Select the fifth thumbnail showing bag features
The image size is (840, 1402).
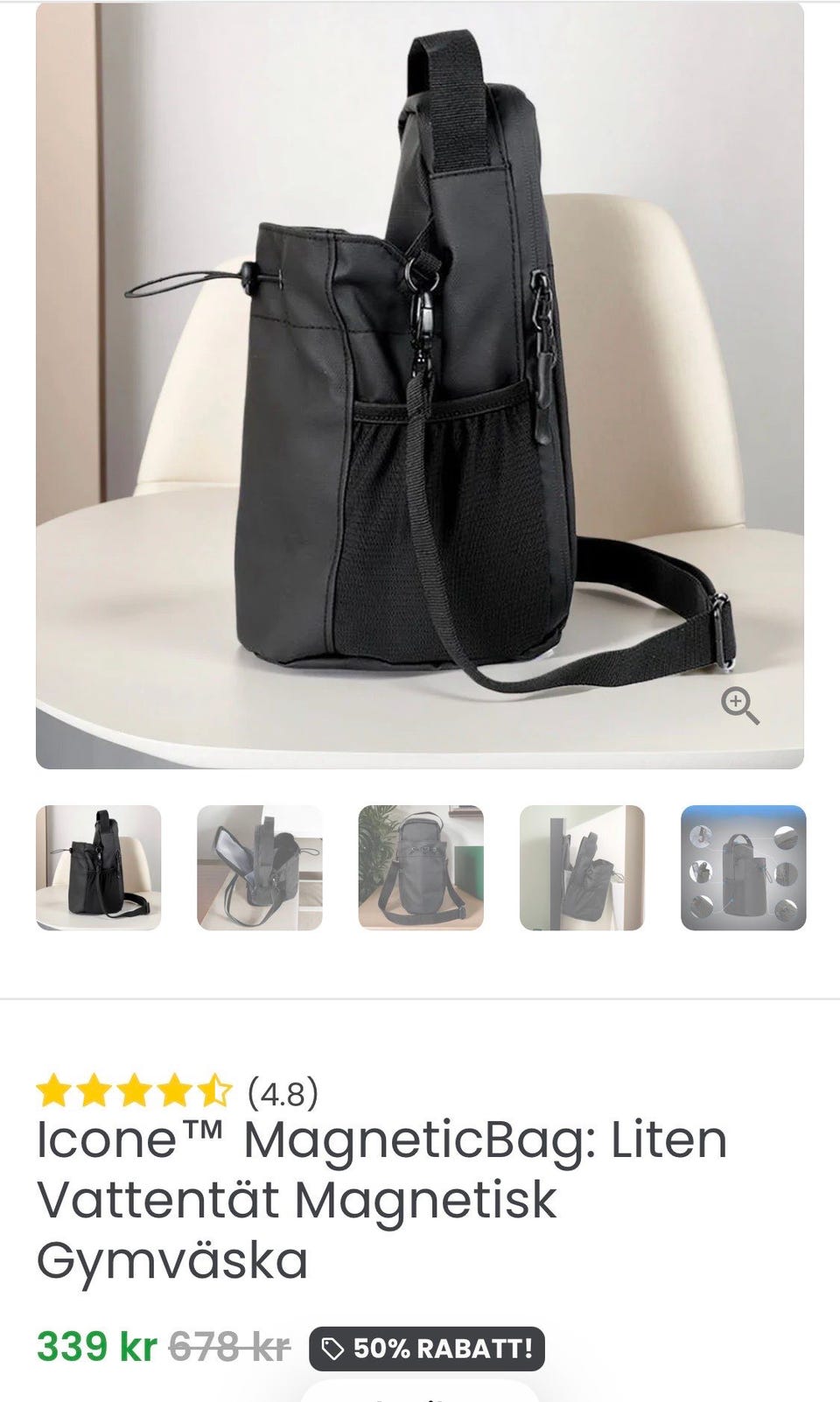pos(744,867)
